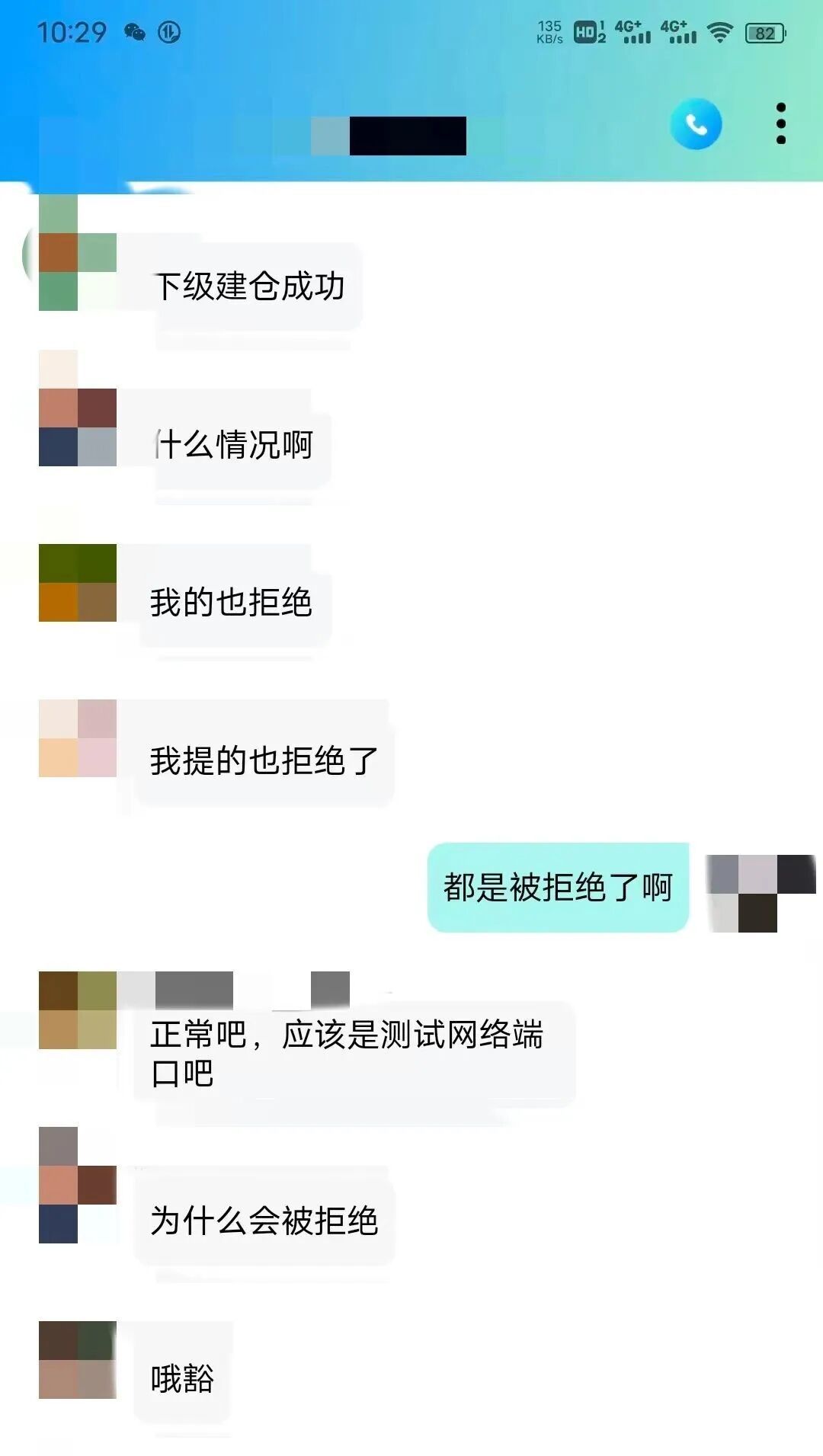Tap avatar next to 哦豁 message

[77, 1360]
